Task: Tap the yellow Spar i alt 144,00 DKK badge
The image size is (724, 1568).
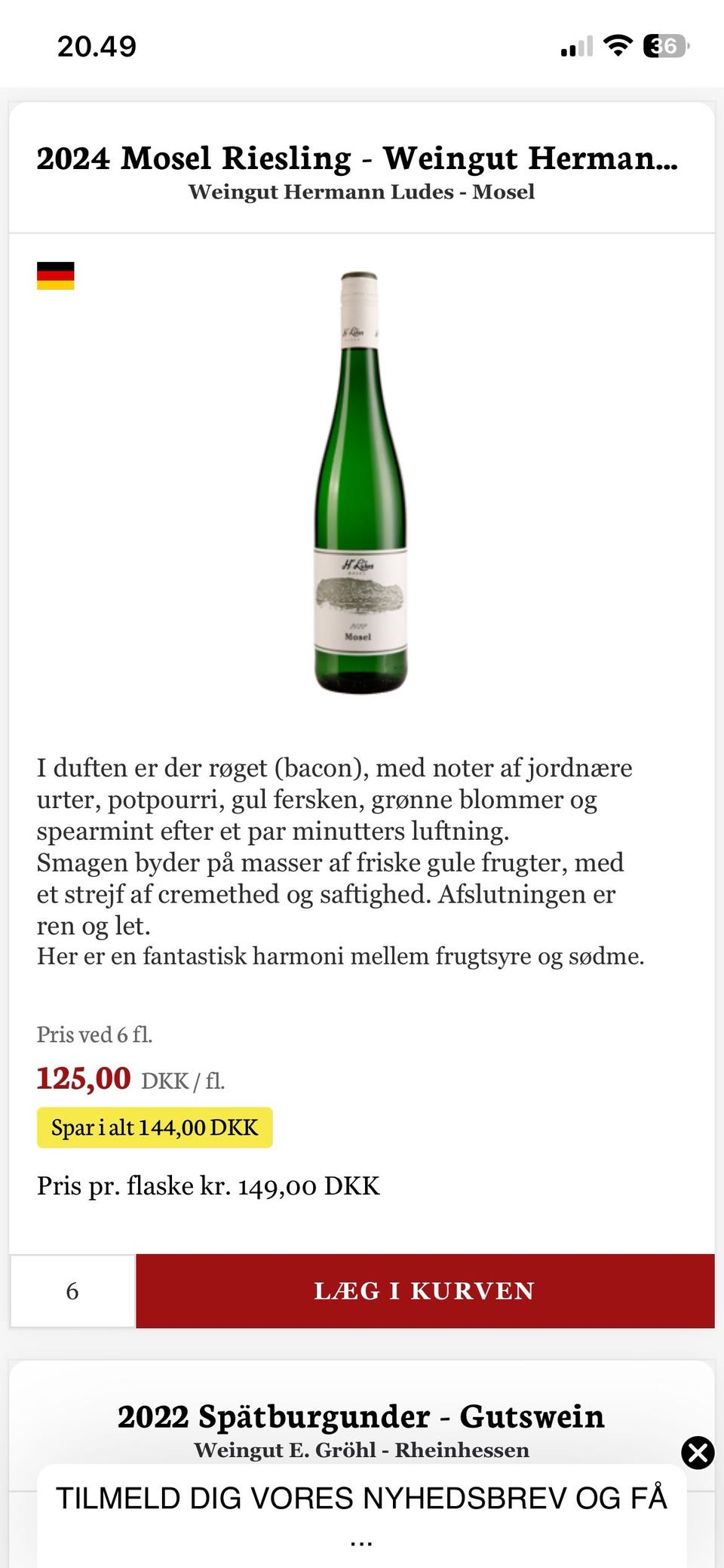Action: click(155, 1127)
